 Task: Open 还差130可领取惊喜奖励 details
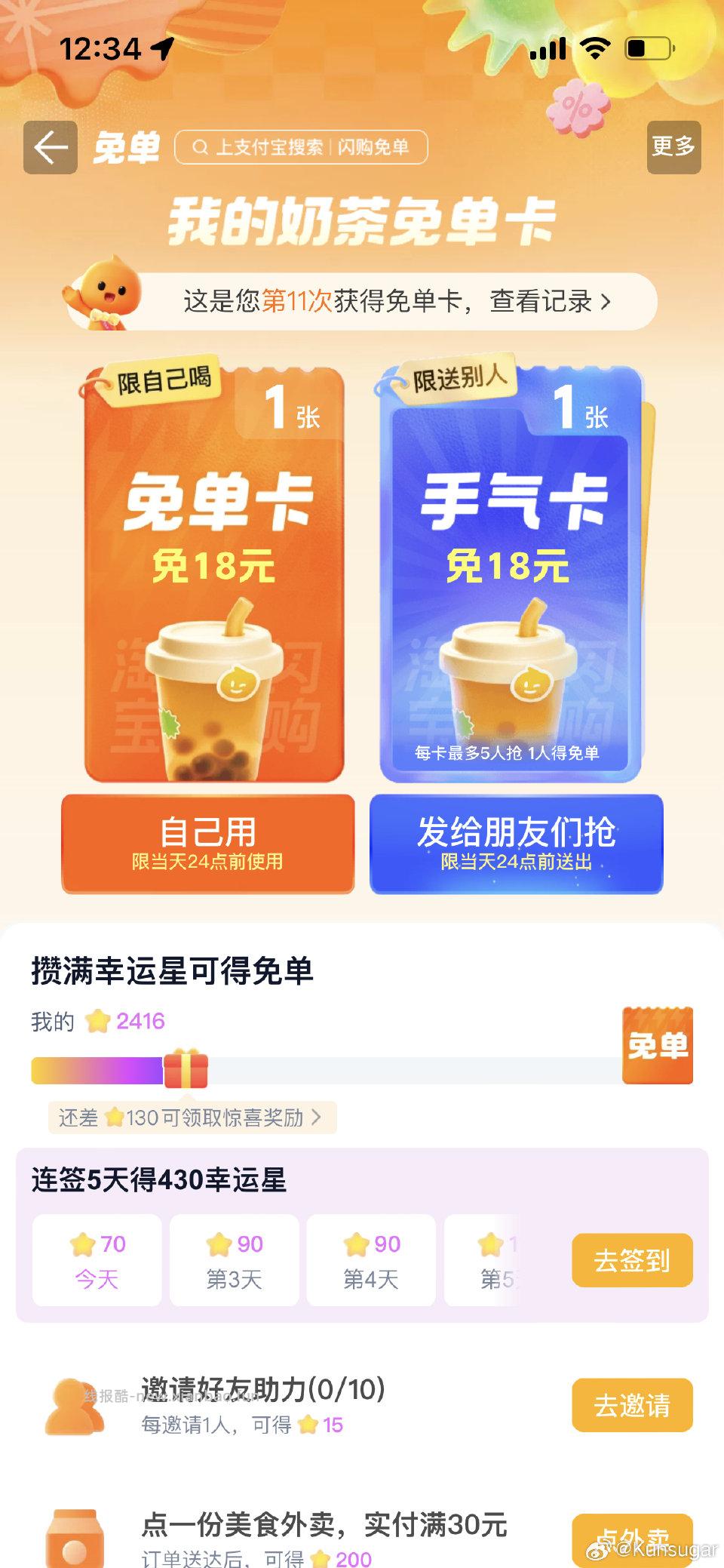[x=189, y=1119]
